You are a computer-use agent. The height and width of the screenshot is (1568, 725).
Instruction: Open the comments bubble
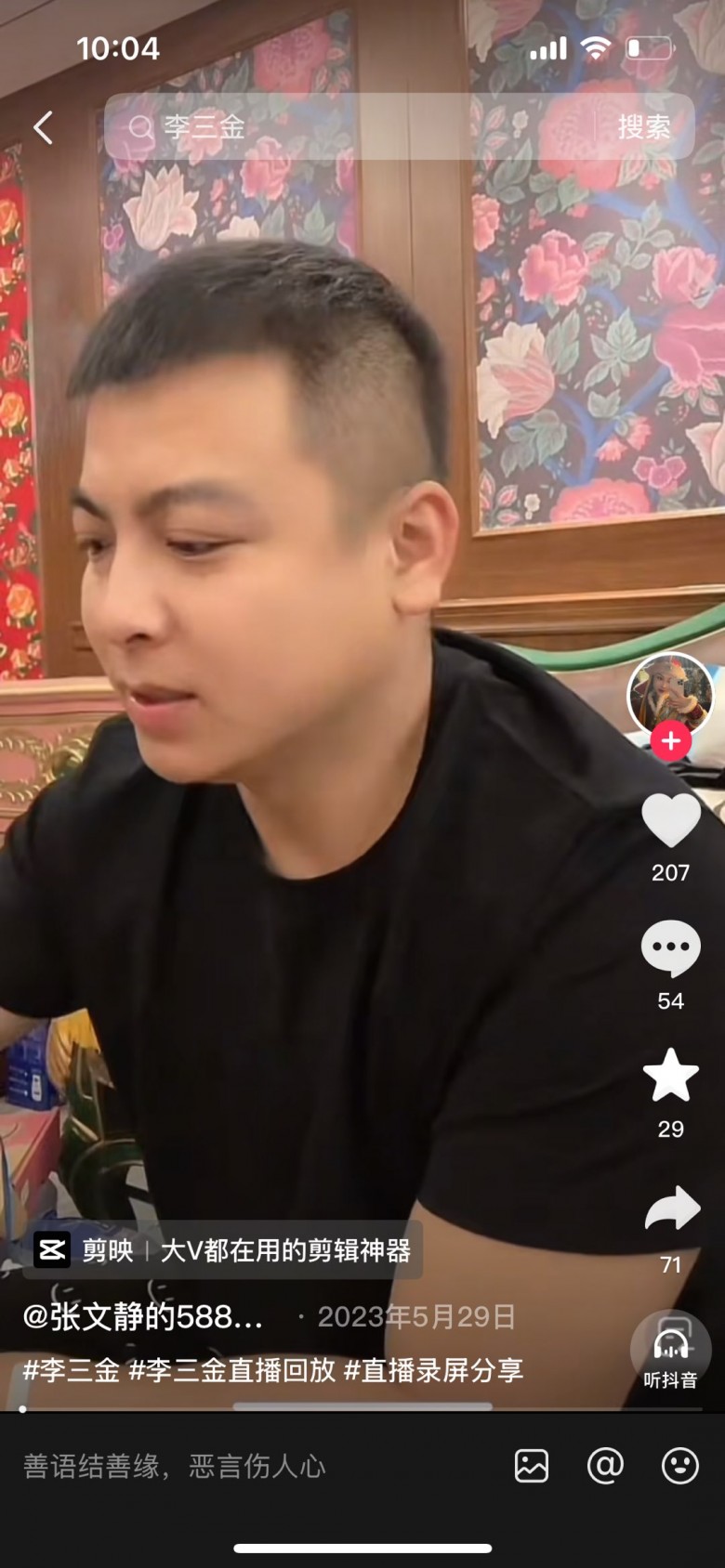tap(670, 948)
